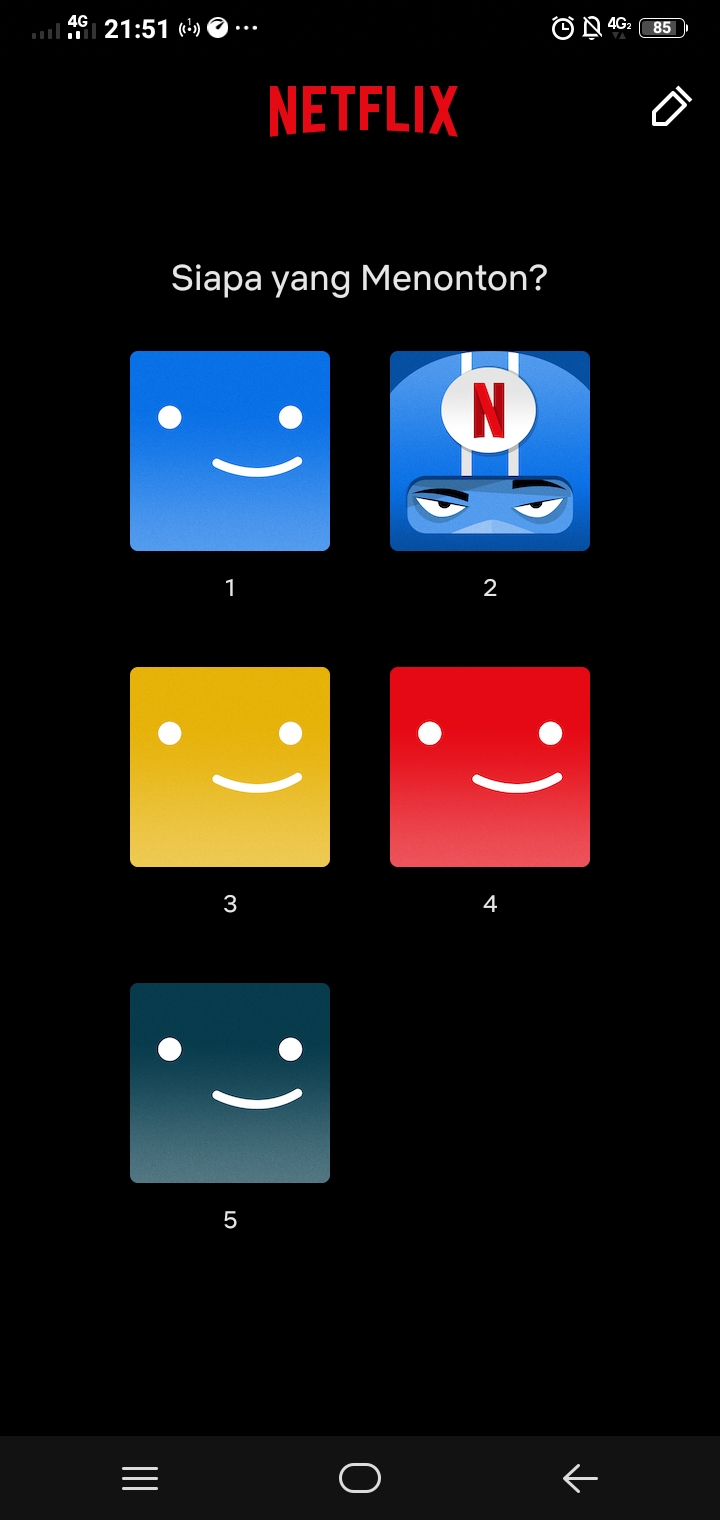Go to the home screen

coord(360,1478)
